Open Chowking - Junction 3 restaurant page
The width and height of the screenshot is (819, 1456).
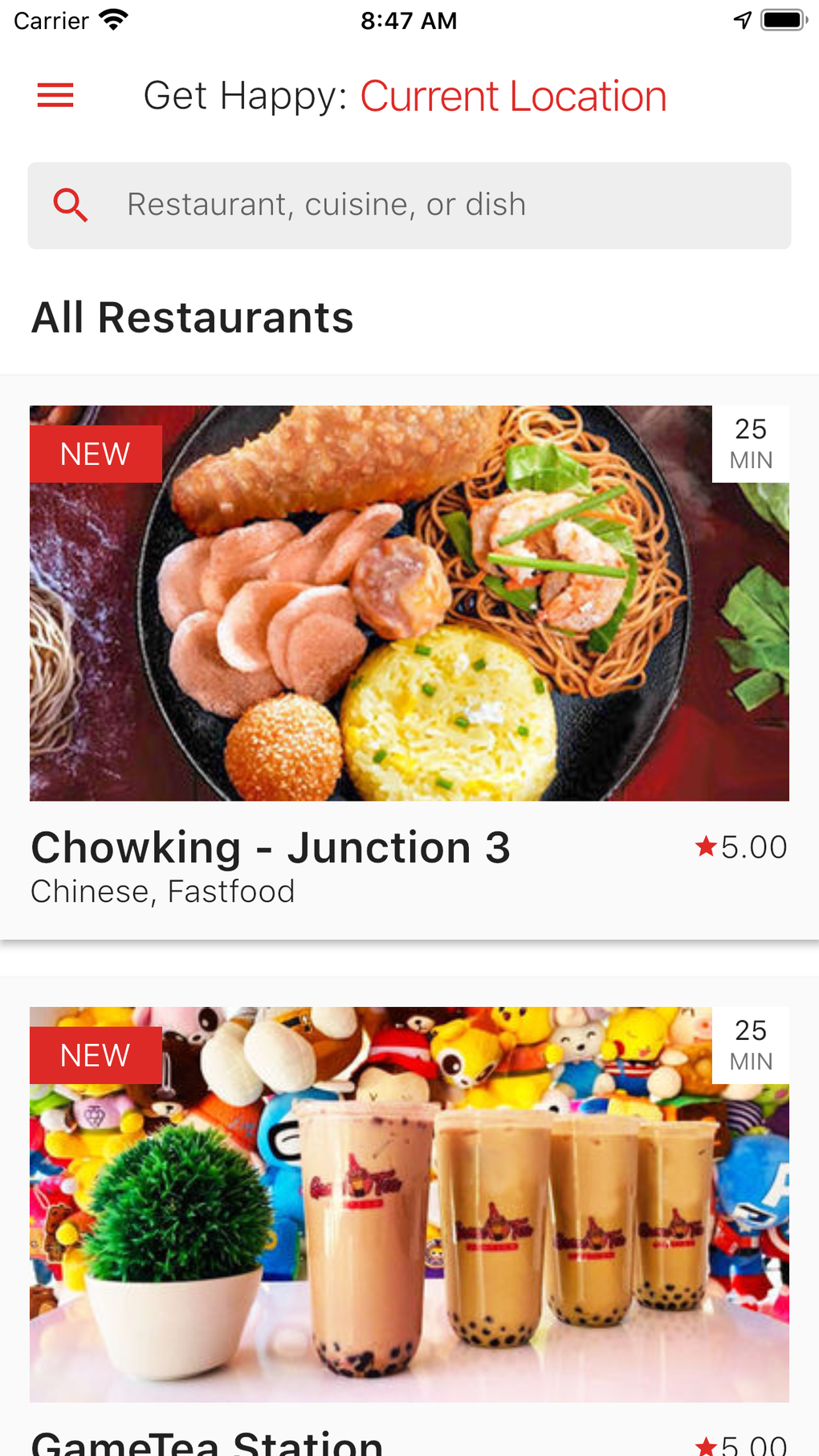(x=409, y=602)
